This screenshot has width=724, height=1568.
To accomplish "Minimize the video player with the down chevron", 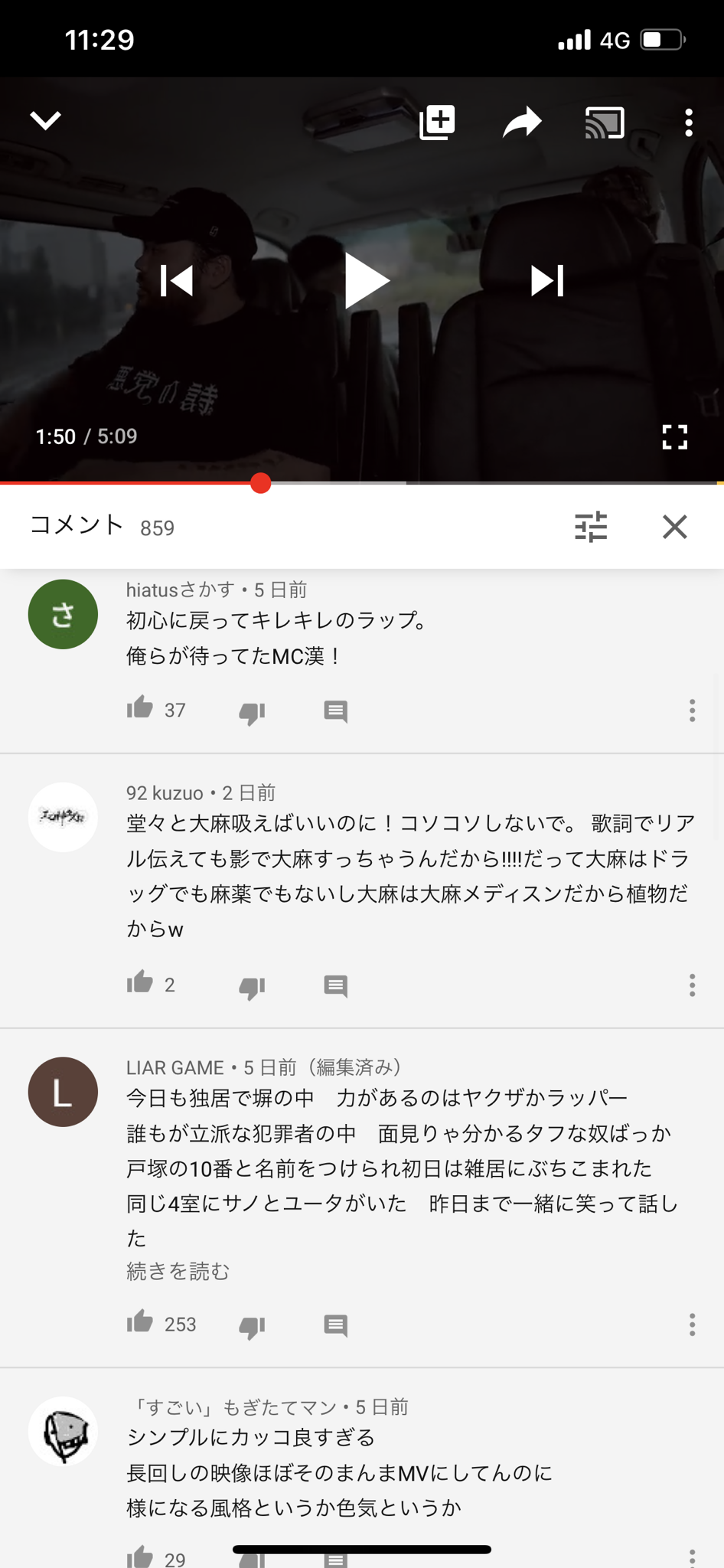I will coord(45,120).
